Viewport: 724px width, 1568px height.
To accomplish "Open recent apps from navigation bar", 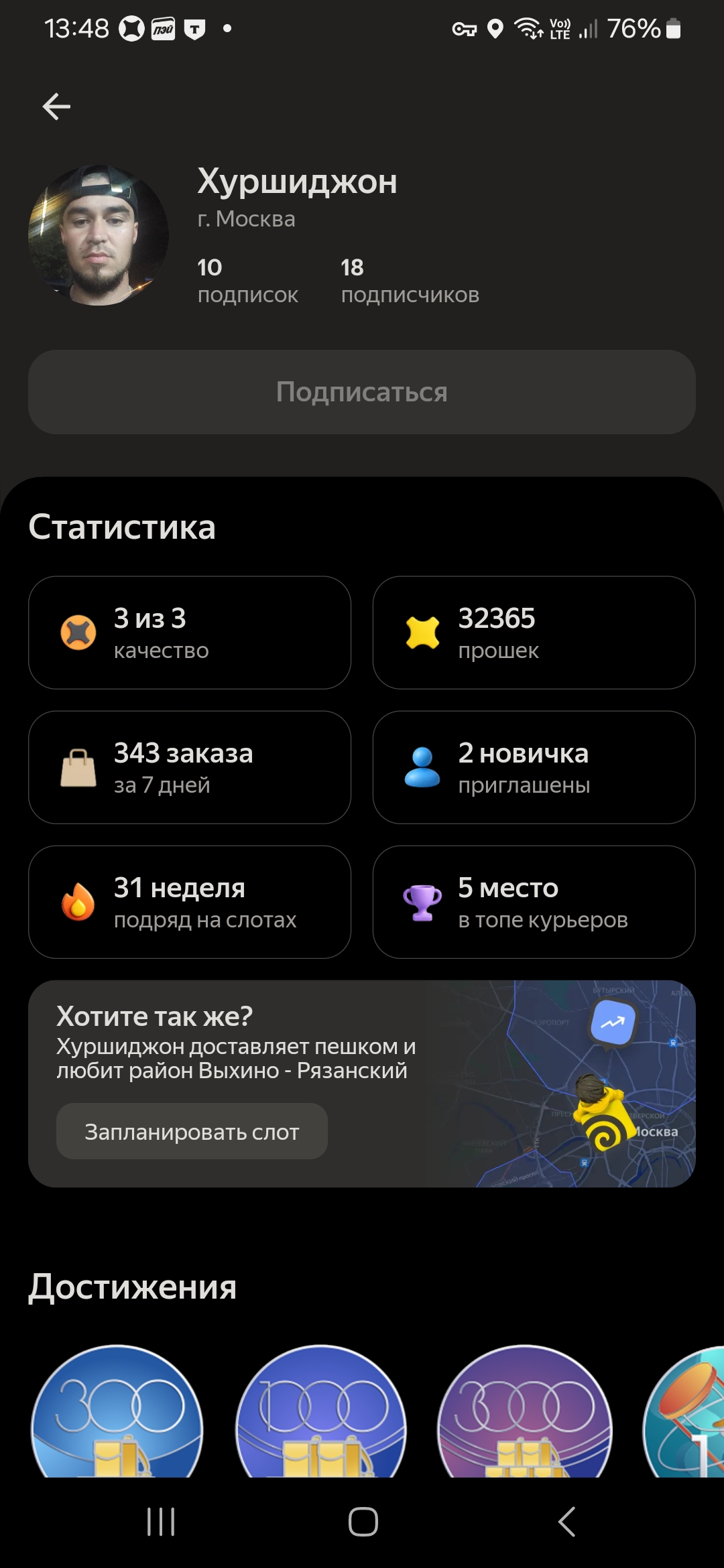I will tap(161, 1521).
